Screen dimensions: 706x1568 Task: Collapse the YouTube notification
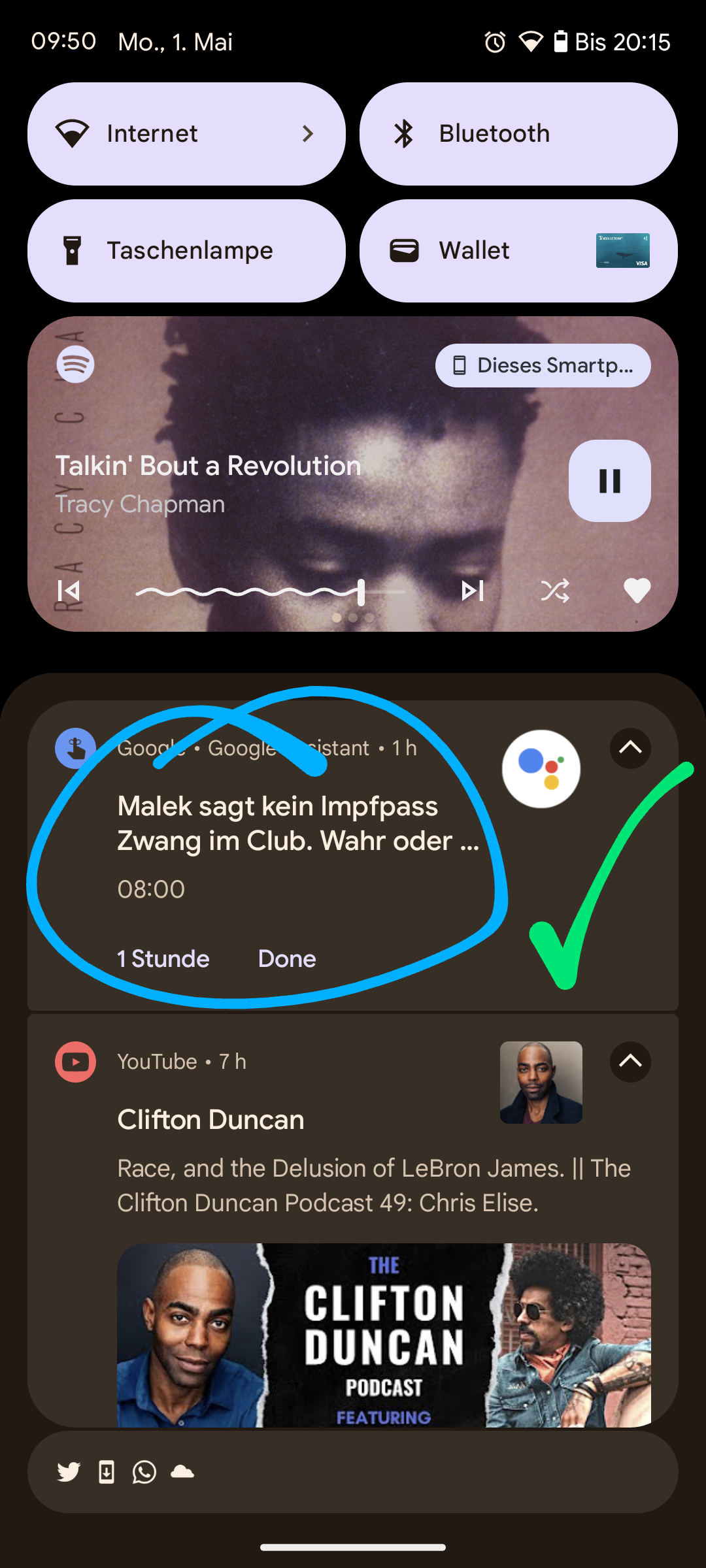tap(630, 1062)
